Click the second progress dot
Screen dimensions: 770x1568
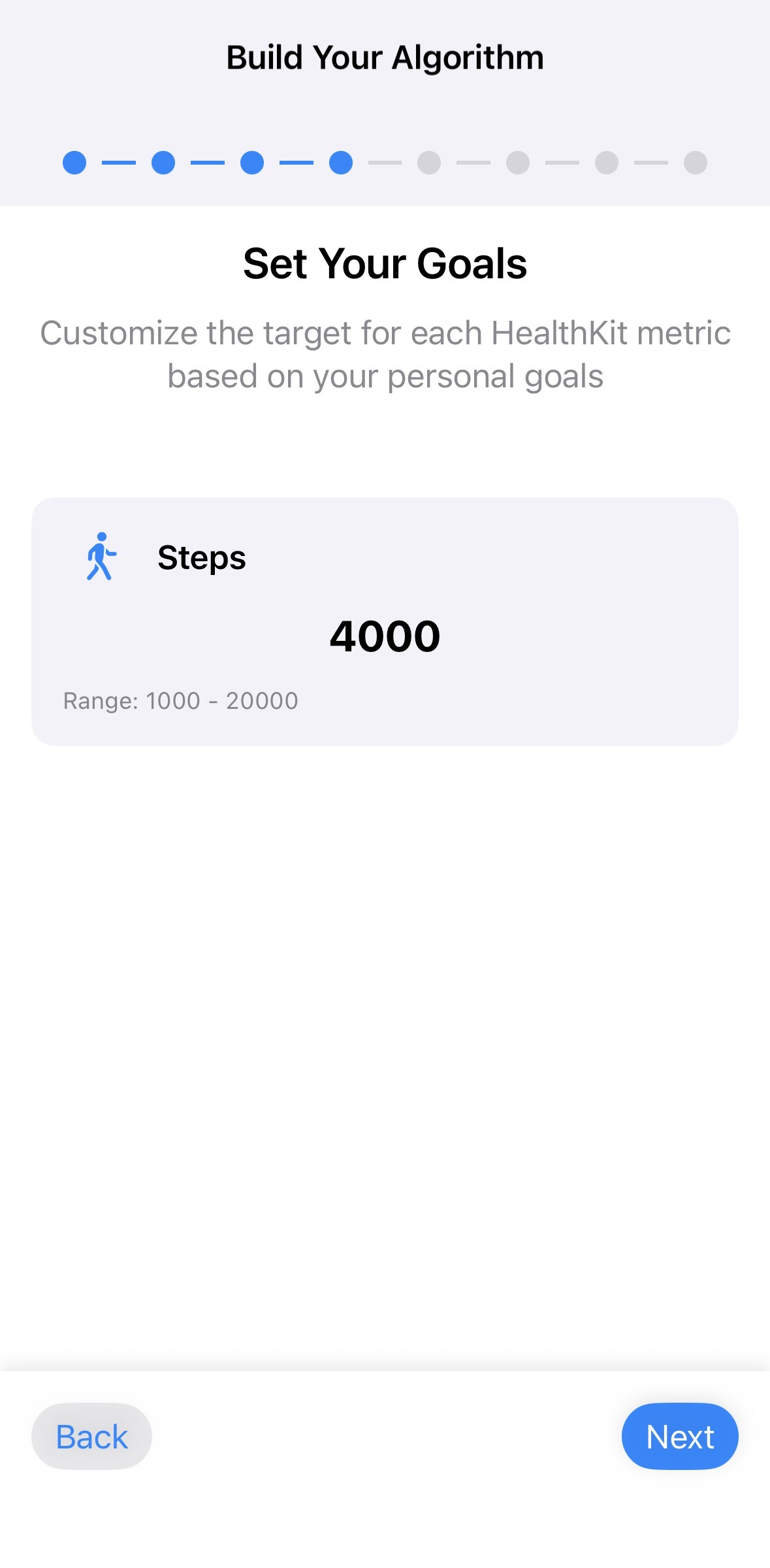163,163
